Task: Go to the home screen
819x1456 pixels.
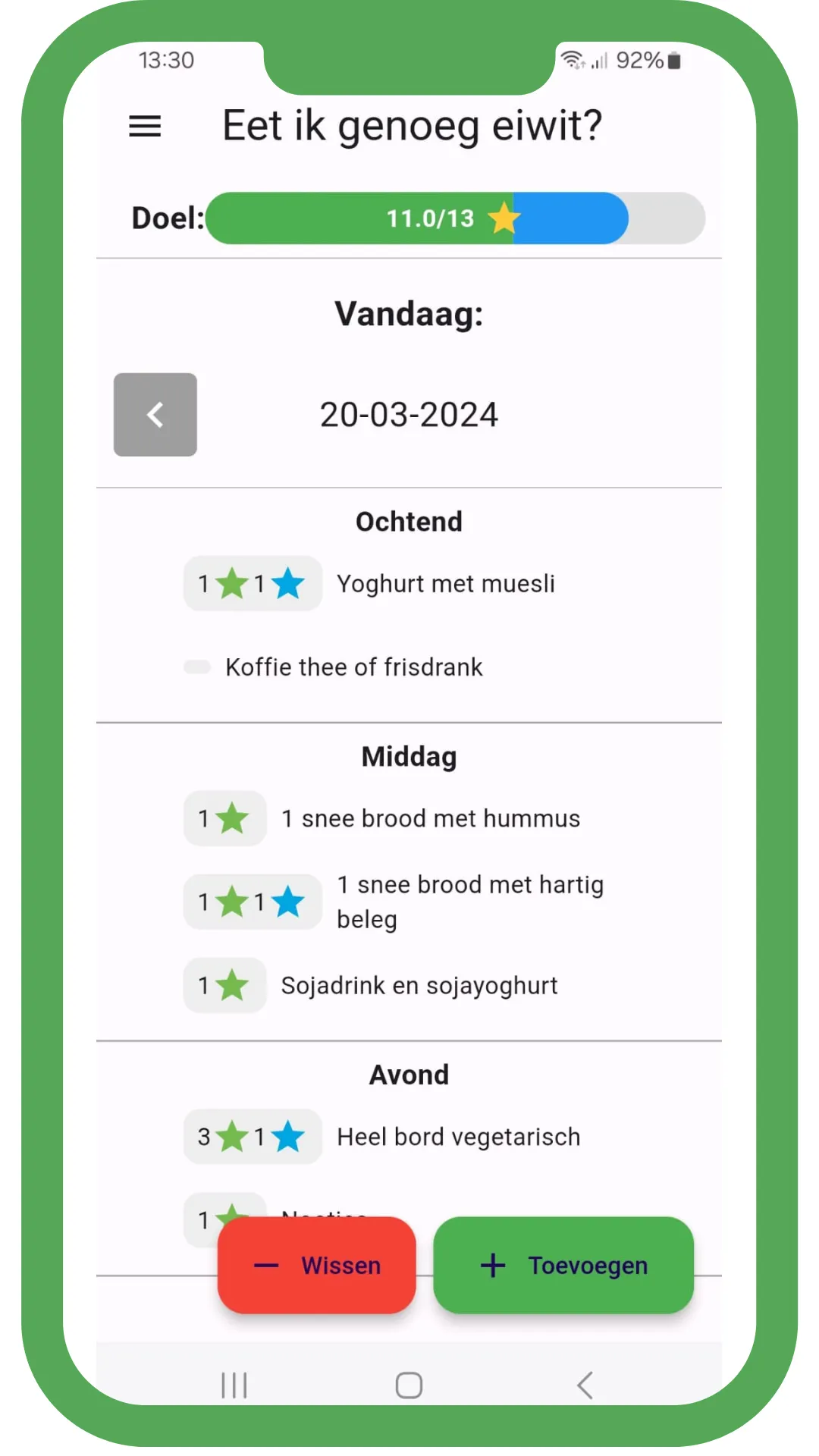Action: [409, 1385]
